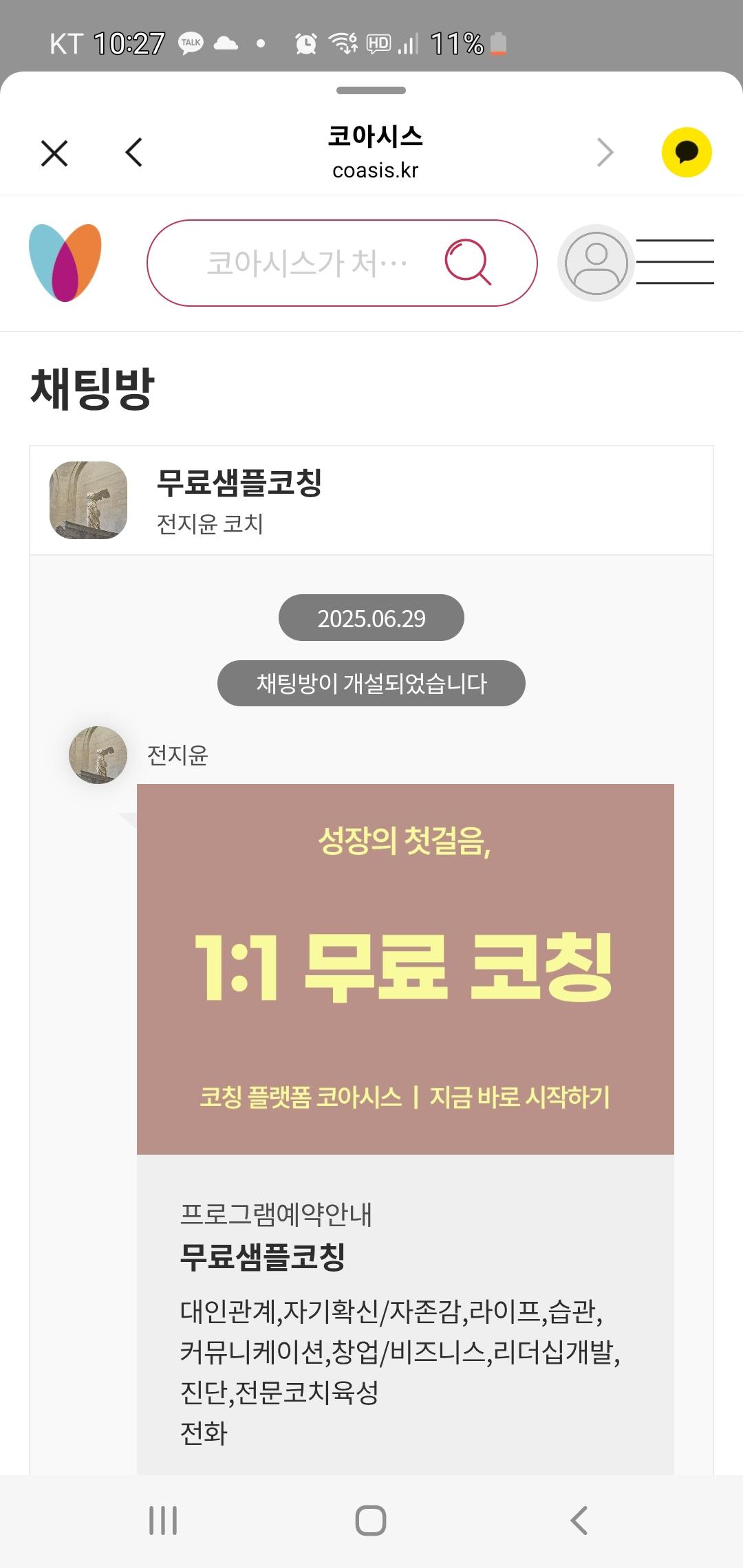Open the 1:1 무료 코칭 banner card
The width and height of the screenshot is (743, 1568).
point(405,968)
